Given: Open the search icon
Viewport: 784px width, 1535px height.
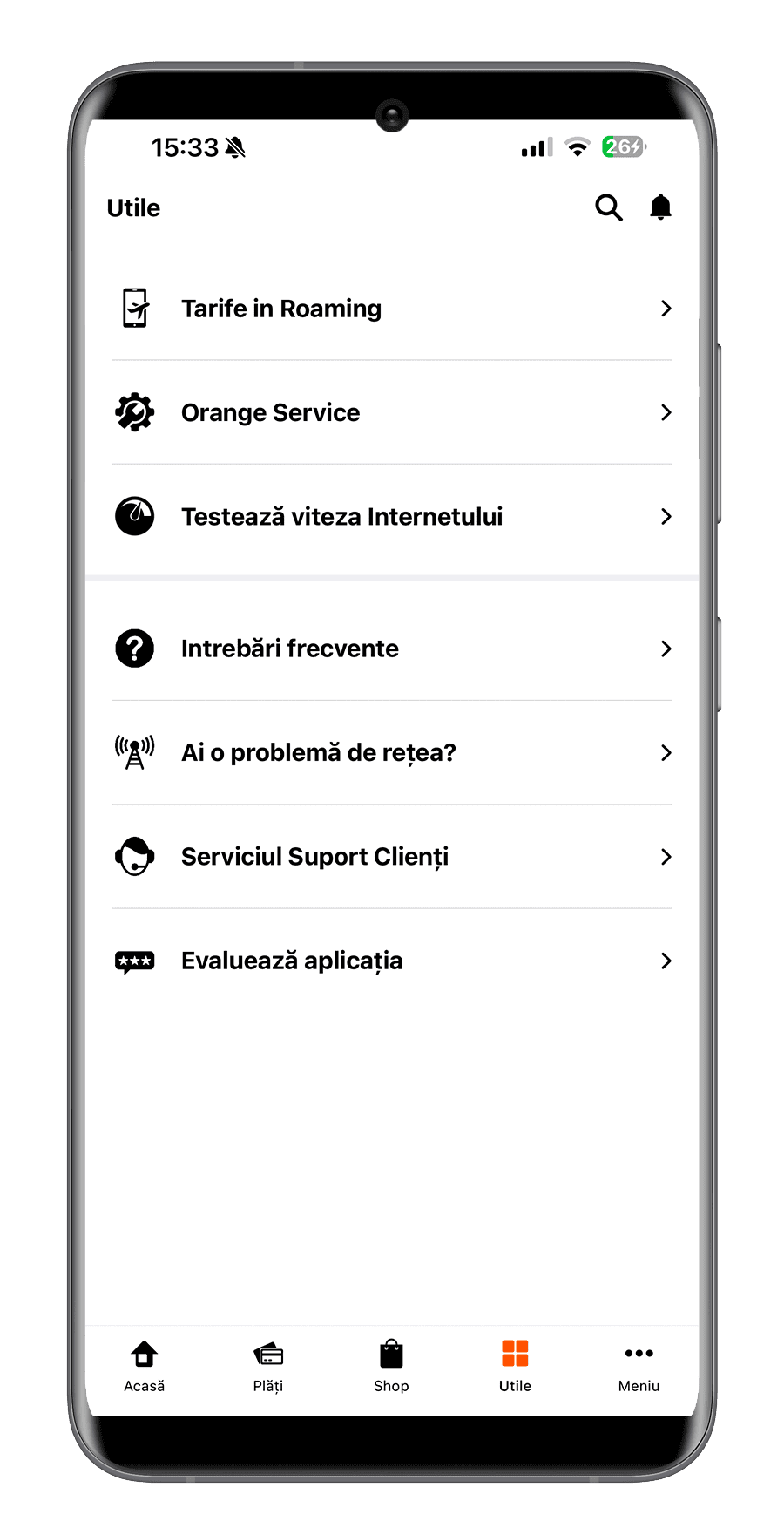Looking at the screenshot, I should [x=608, y=207].
